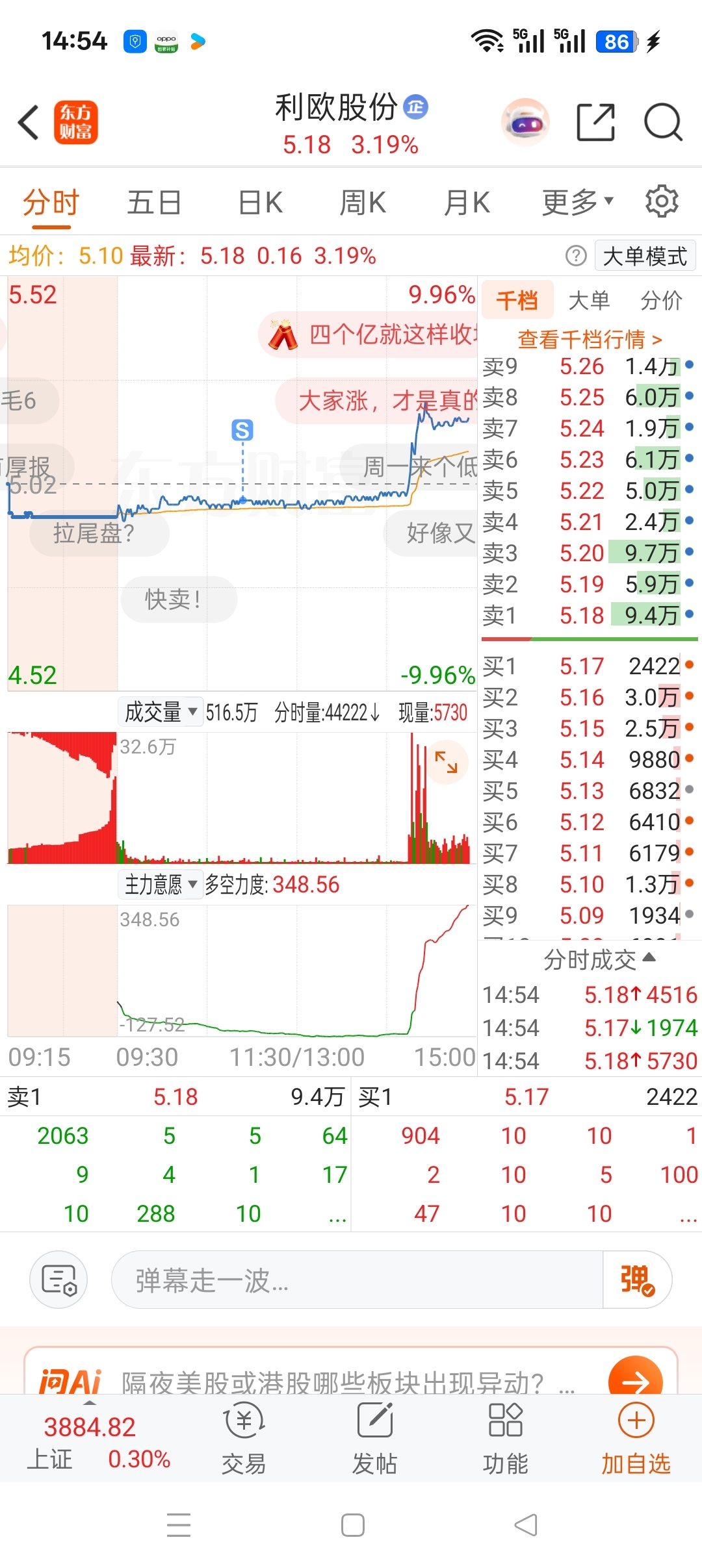Open the search magnifier icon
702x1568 pixels.
[663, 122]
